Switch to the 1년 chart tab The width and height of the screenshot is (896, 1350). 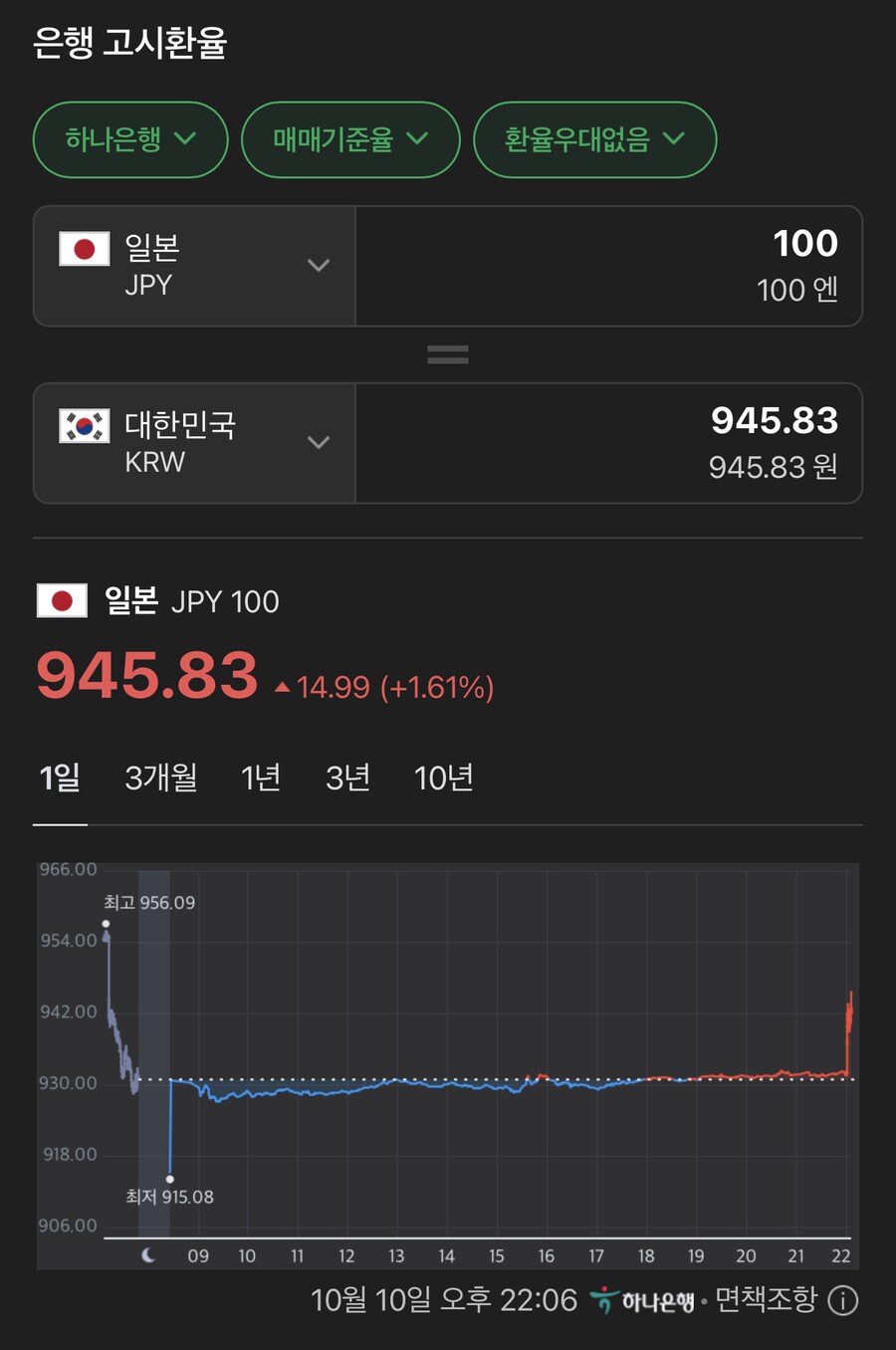pyautogui.click(x=261, y=778)
